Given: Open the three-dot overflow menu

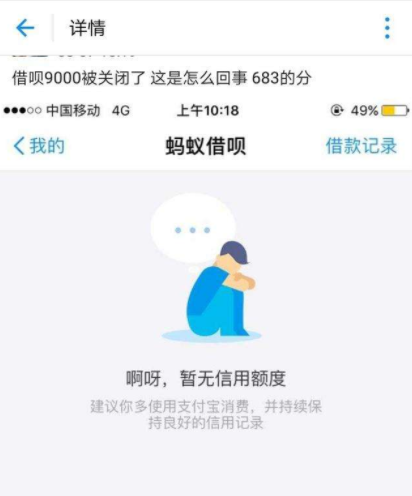Looking at the screenshot, I should click(x=387, y=28).
